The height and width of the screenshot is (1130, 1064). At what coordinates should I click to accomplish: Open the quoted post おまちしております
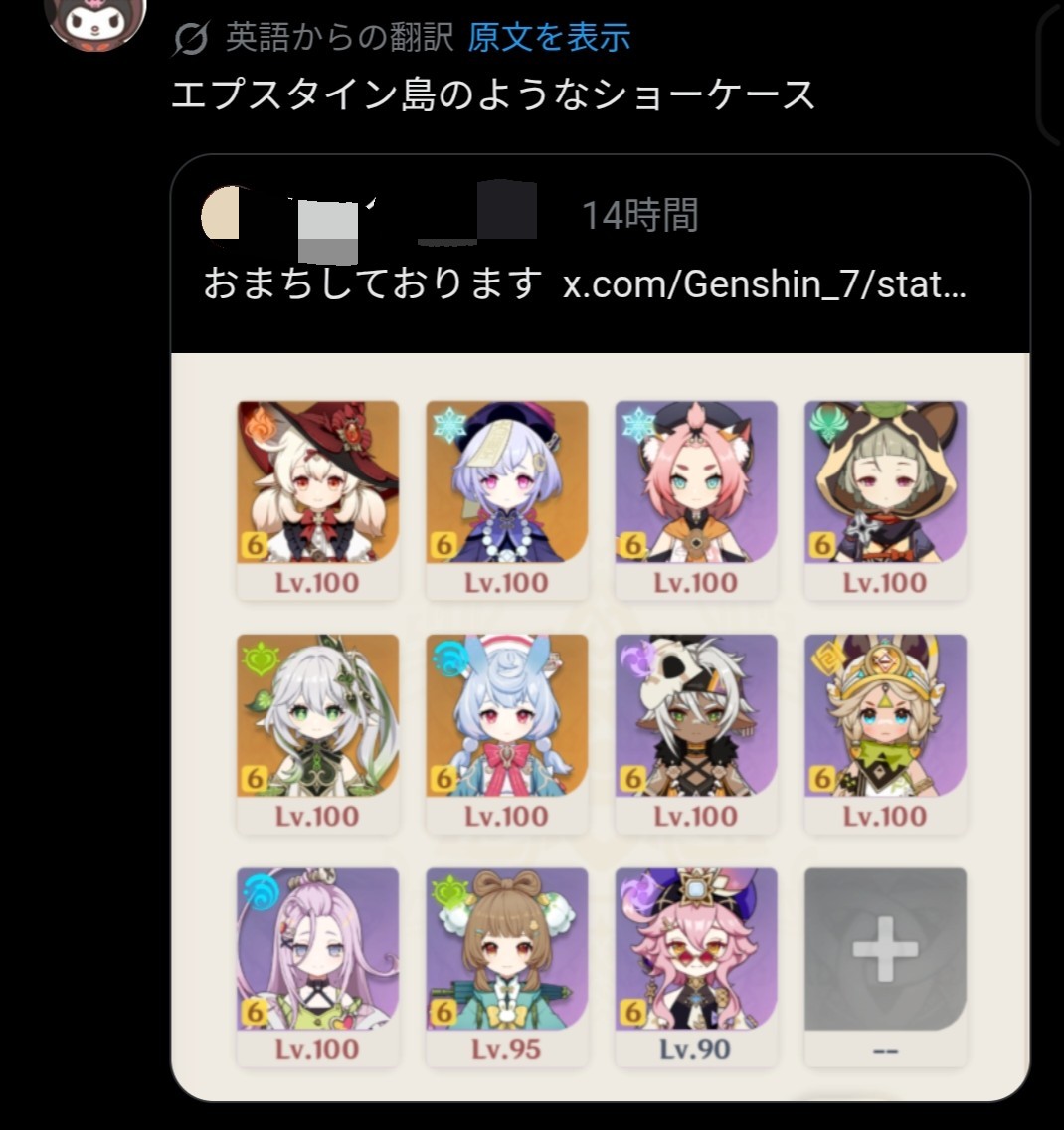(x=373, y=284)
